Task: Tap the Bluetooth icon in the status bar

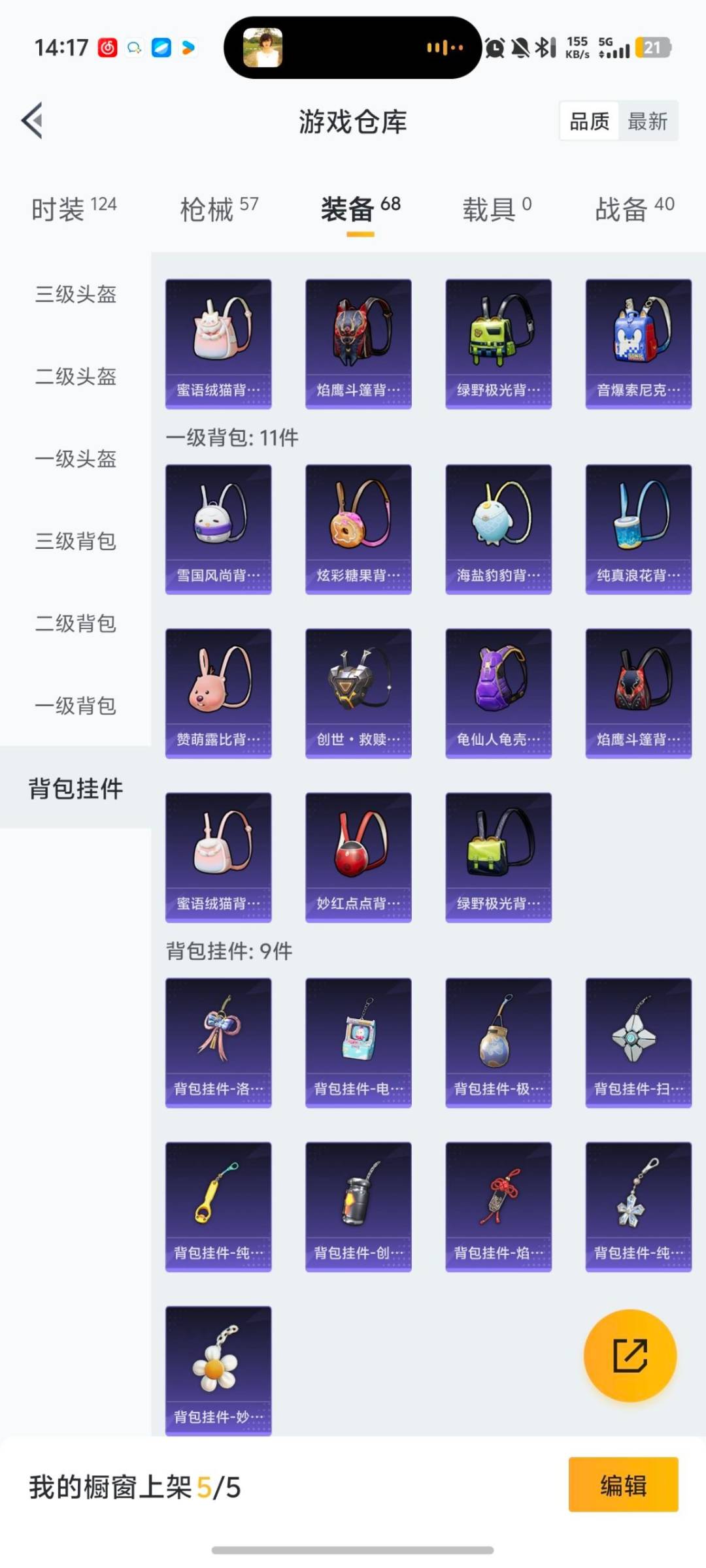Action: (x=545, y=47)
